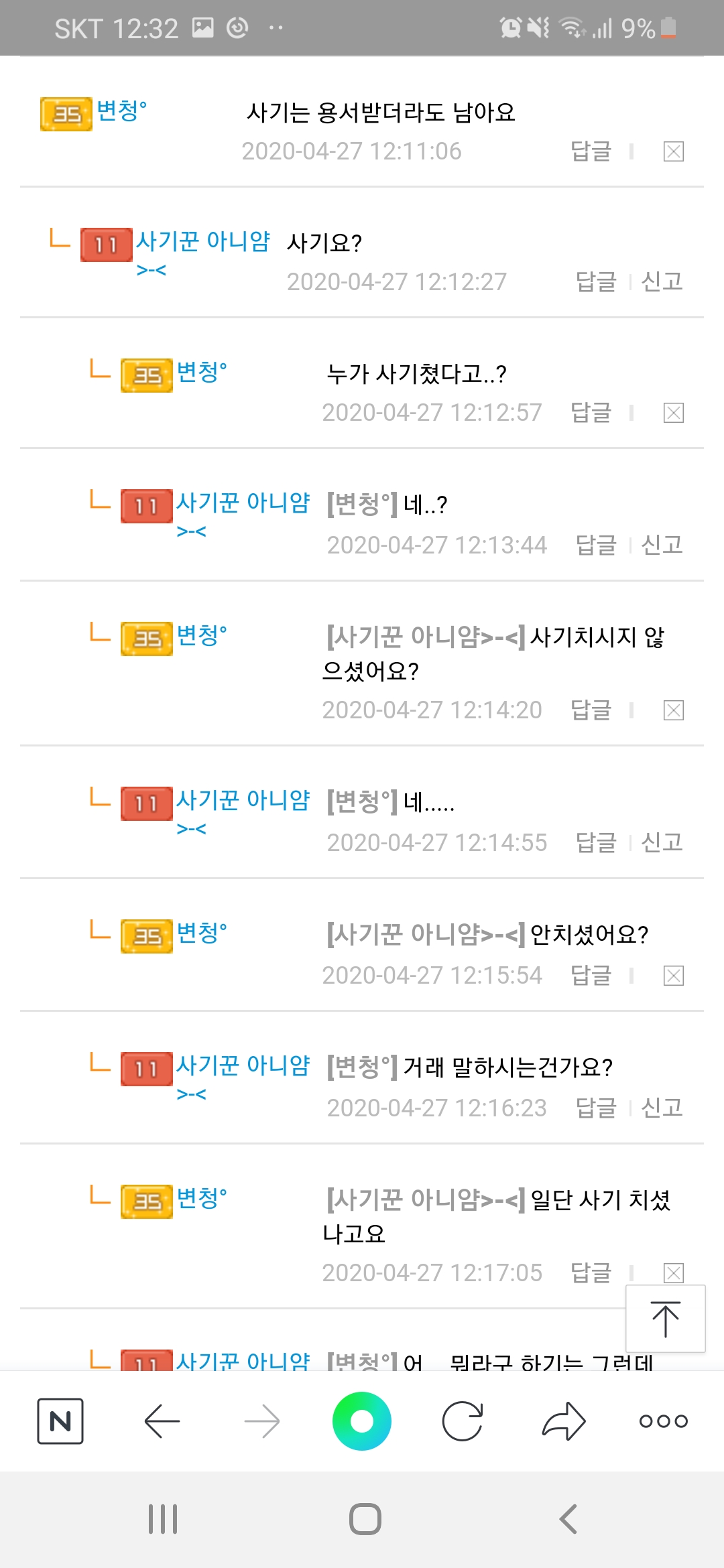Tap 답글 on the 12:14:20 comment
This screenshot has width=724, height=1568.
click(x=591, y=710)
